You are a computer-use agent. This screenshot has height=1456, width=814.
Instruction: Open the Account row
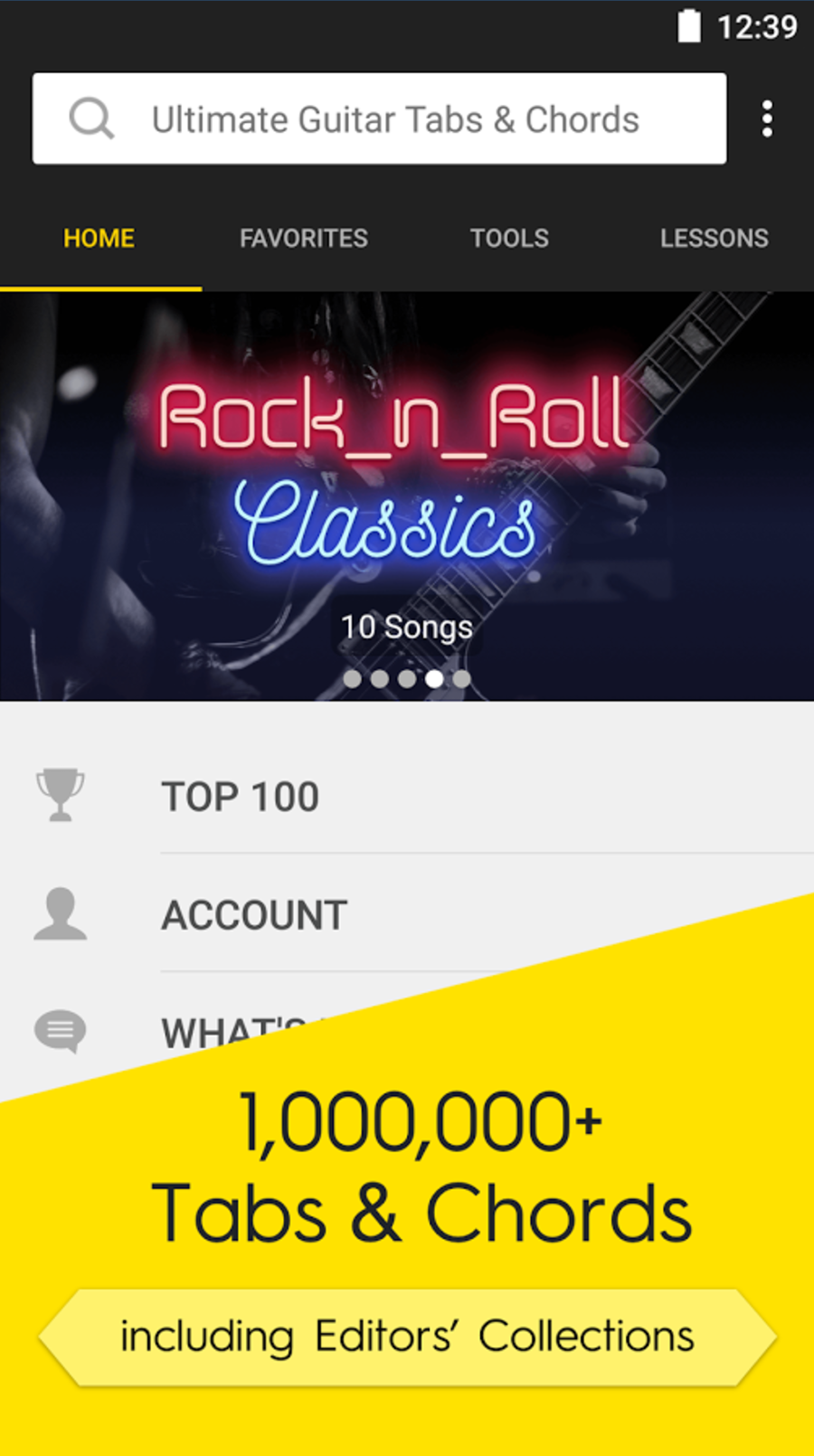[407, 914]
